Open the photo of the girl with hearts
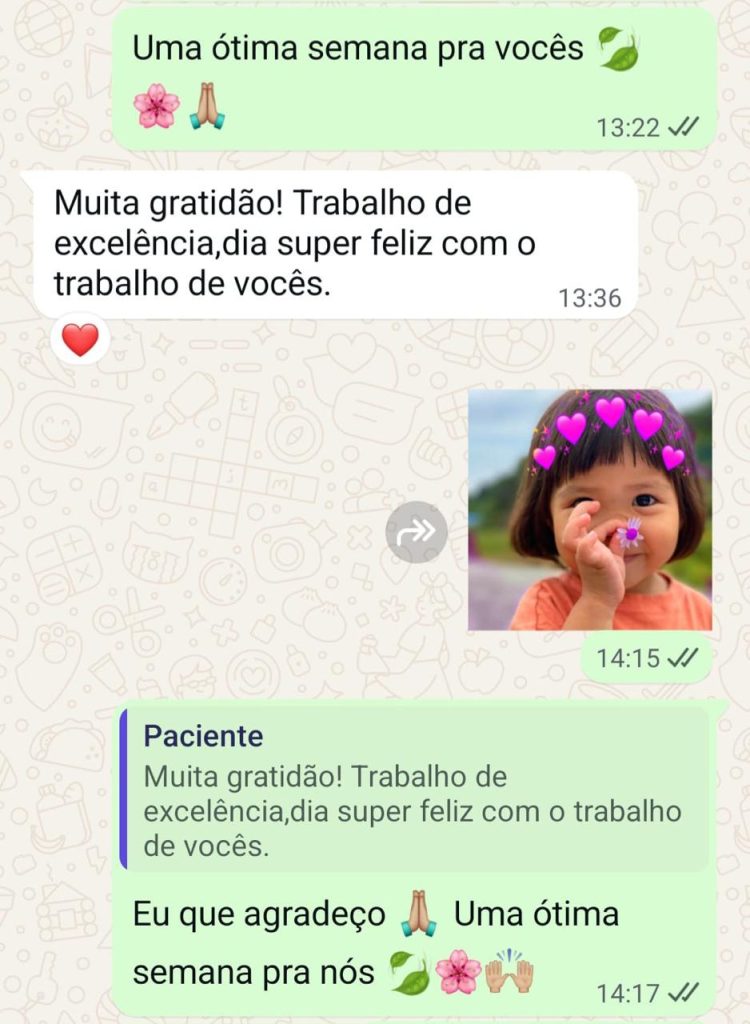Image resolution: width=750 pixels, height=1024 pixels. 590,510
